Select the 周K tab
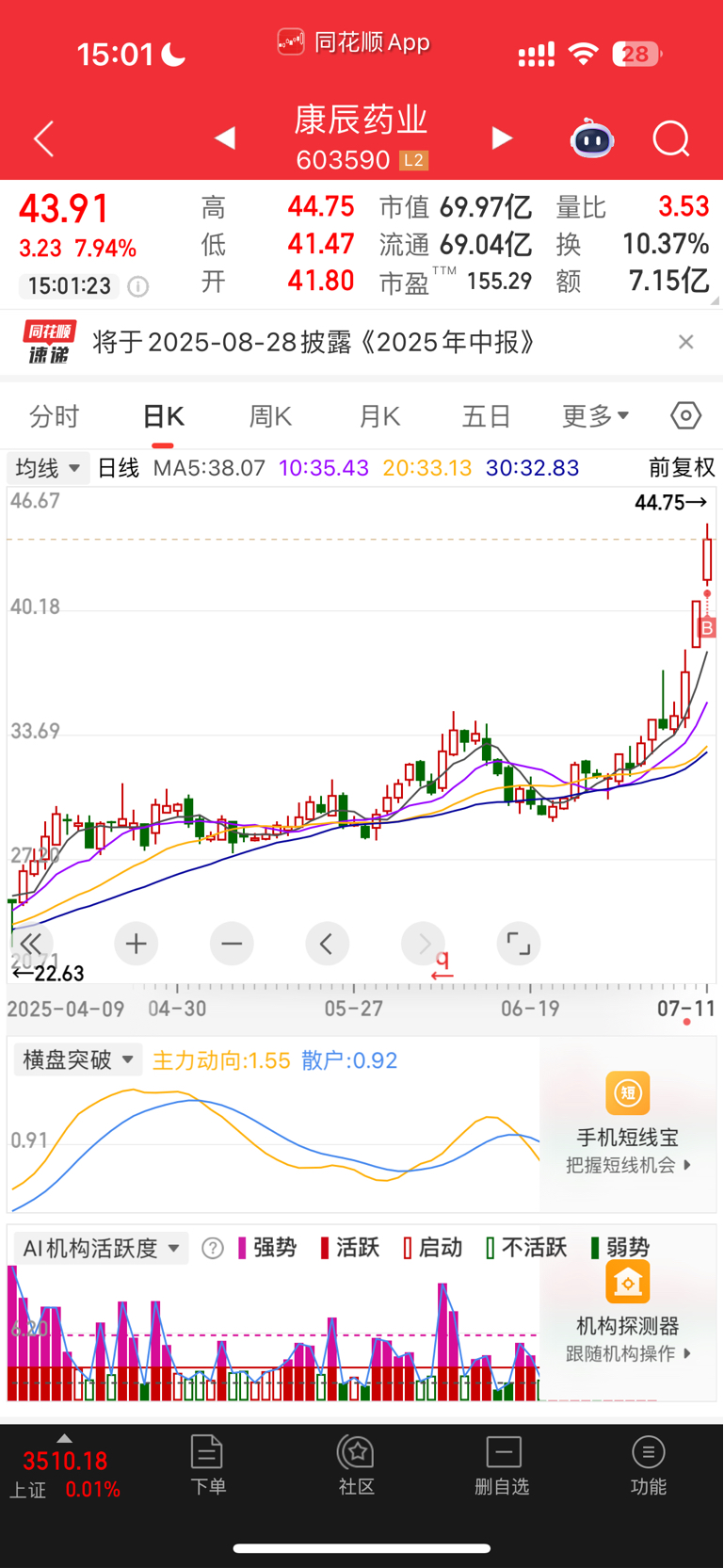This screenshot has height=1568, width=724. tap(270, 416)
